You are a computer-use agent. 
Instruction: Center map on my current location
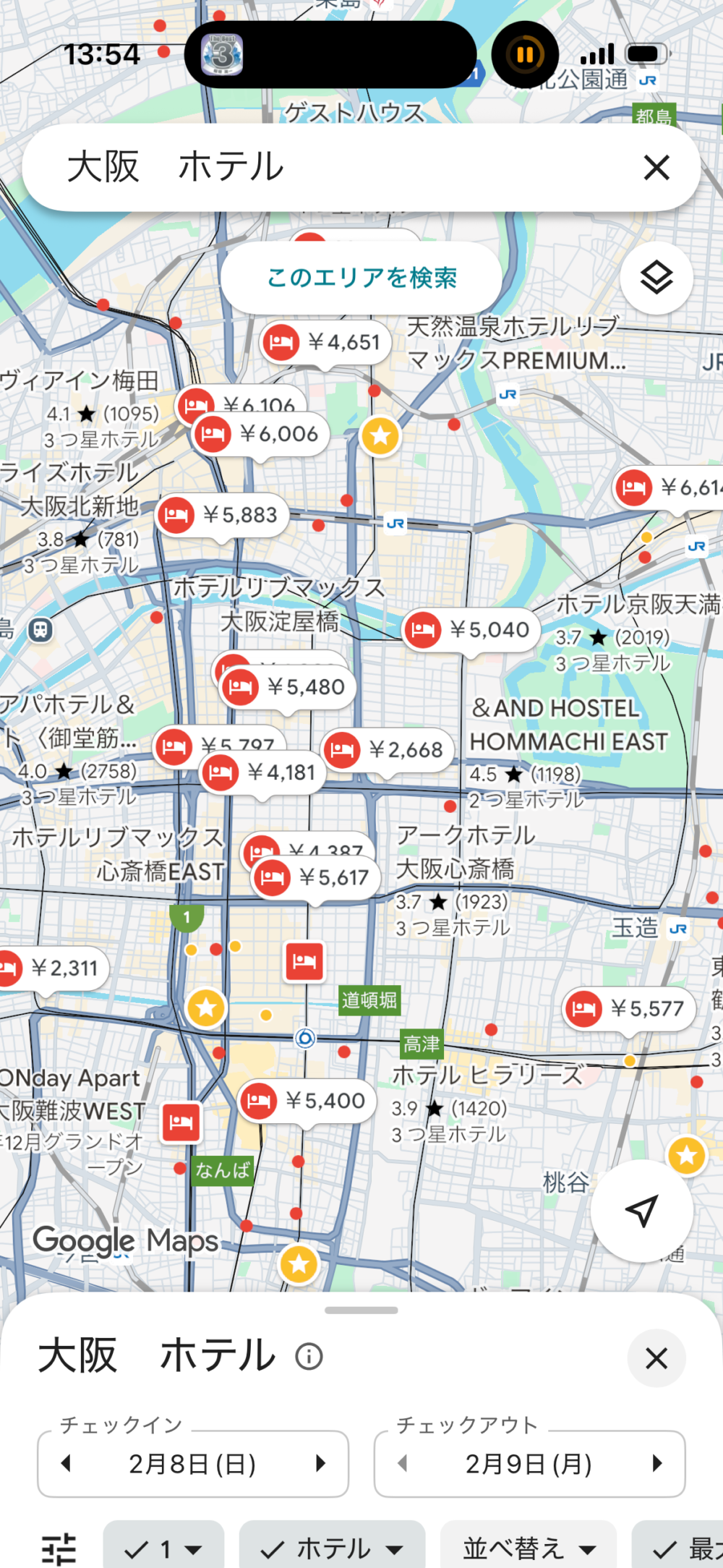click(x=641, y=1211)
